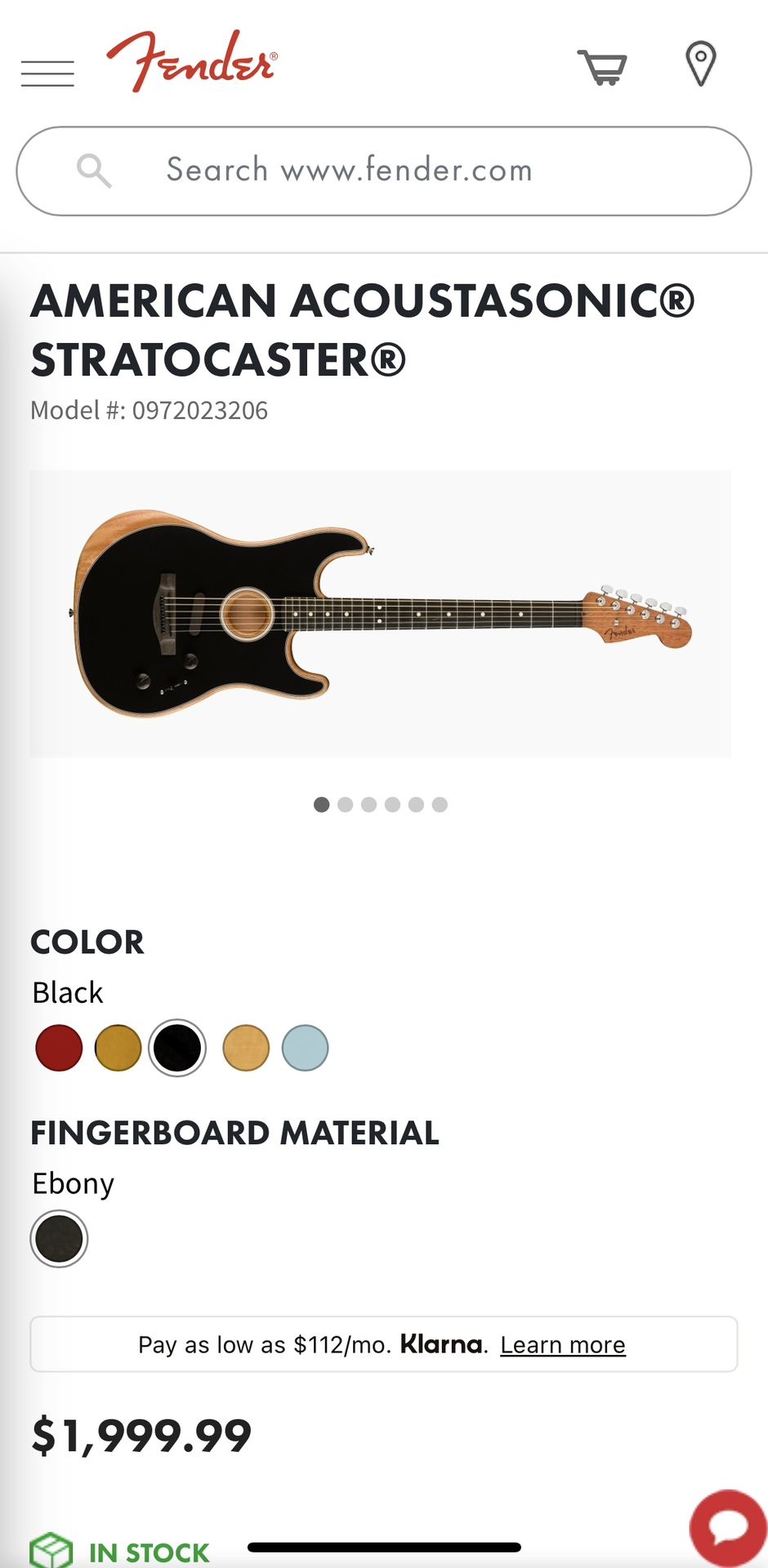
Task: Select the light blue color swatch
Action: pos(304,1048)
